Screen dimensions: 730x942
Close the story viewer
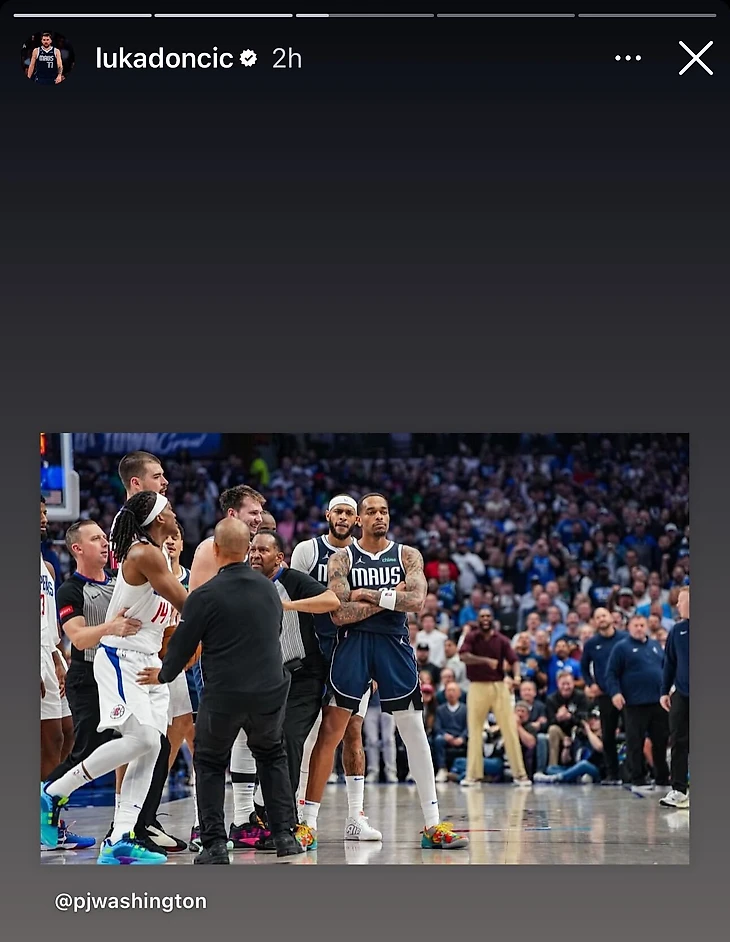[695, 58]
